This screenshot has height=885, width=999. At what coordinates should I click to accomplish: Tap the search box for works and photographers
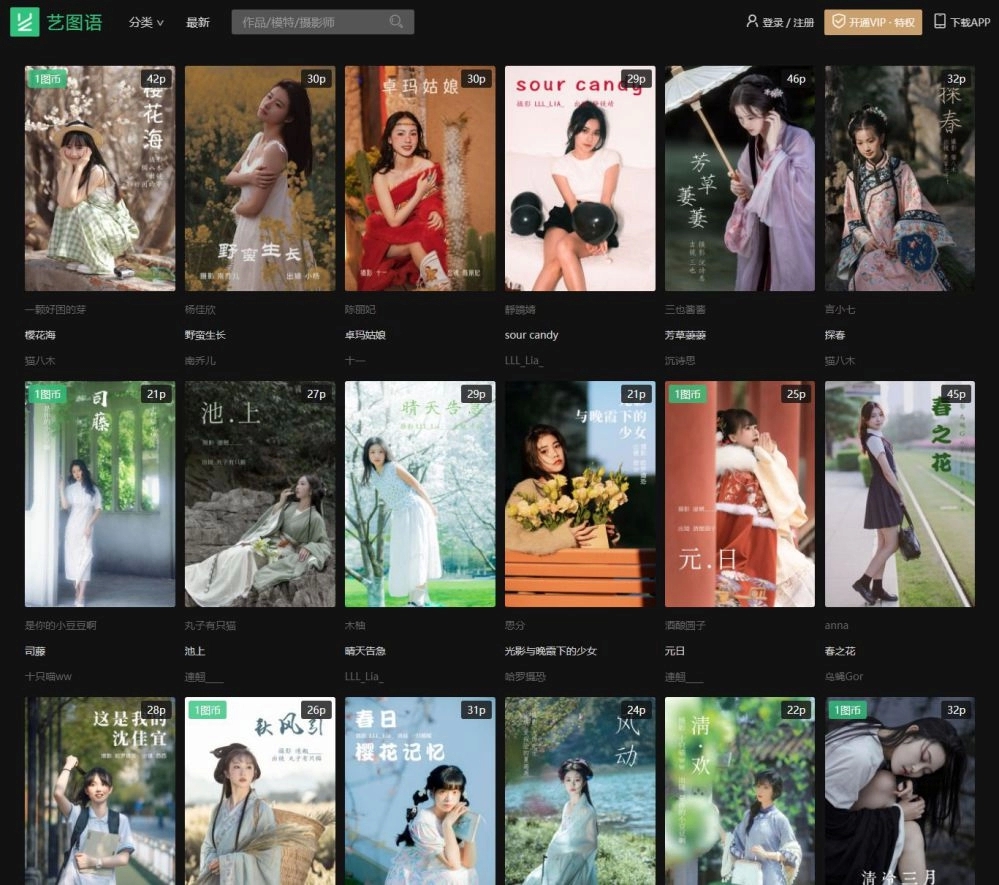(310, 22)
